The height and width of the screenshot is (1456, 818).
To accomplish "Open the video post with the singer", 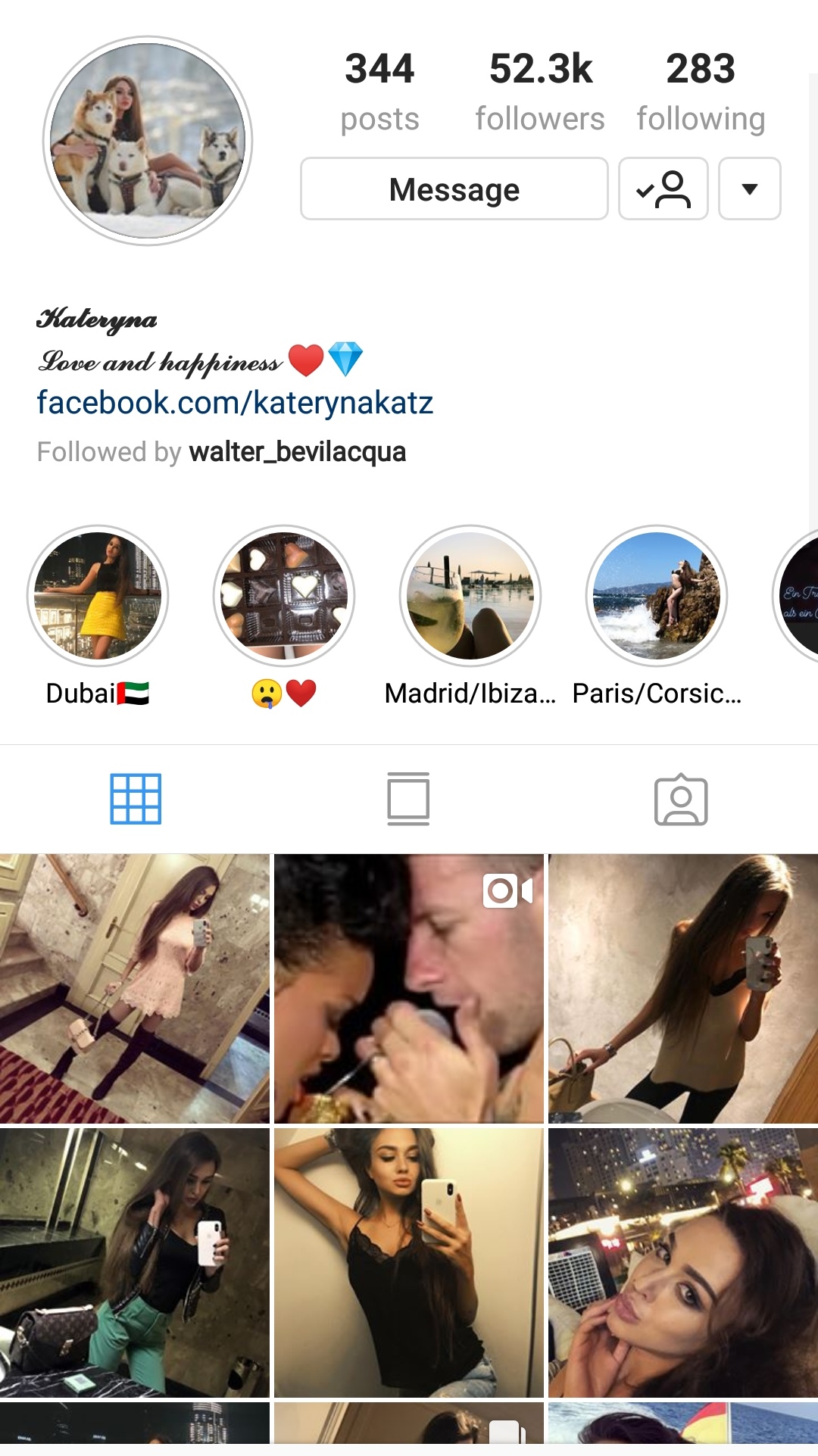I will point(409,988).
